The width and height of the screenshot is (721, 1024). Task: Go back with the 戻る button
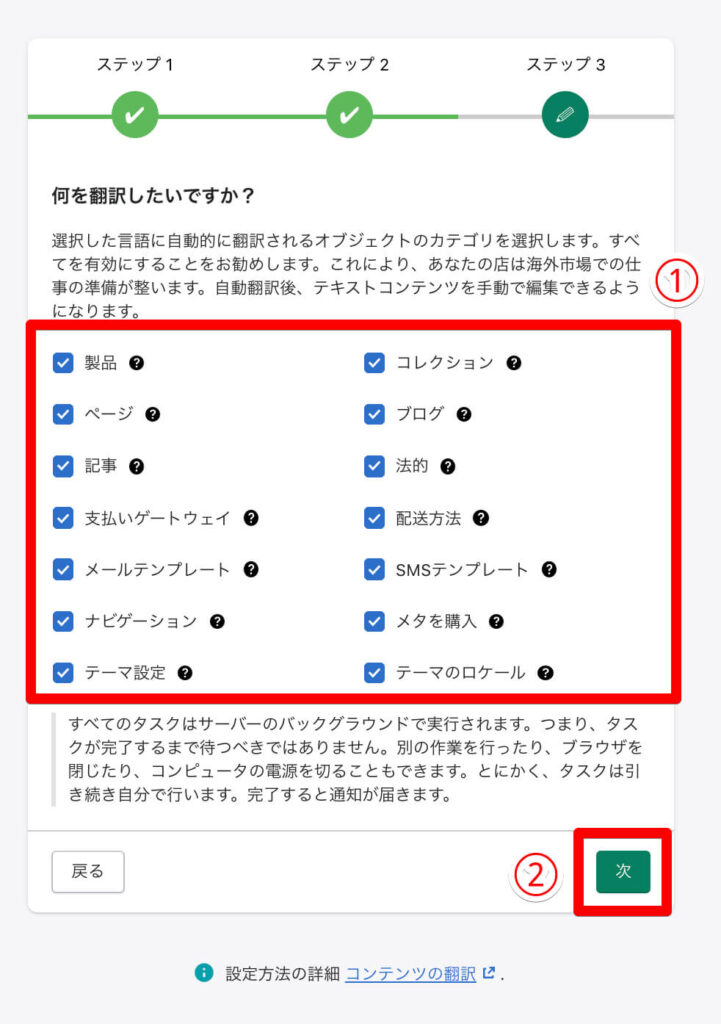point(88,872)
